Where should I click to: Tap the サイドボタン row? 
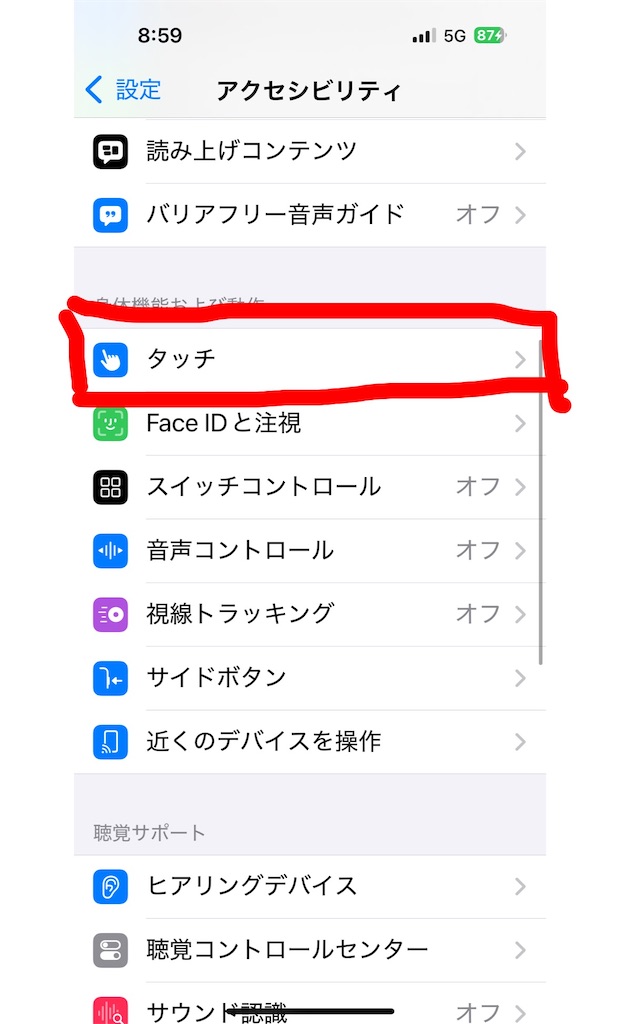[x=310, y=678]
